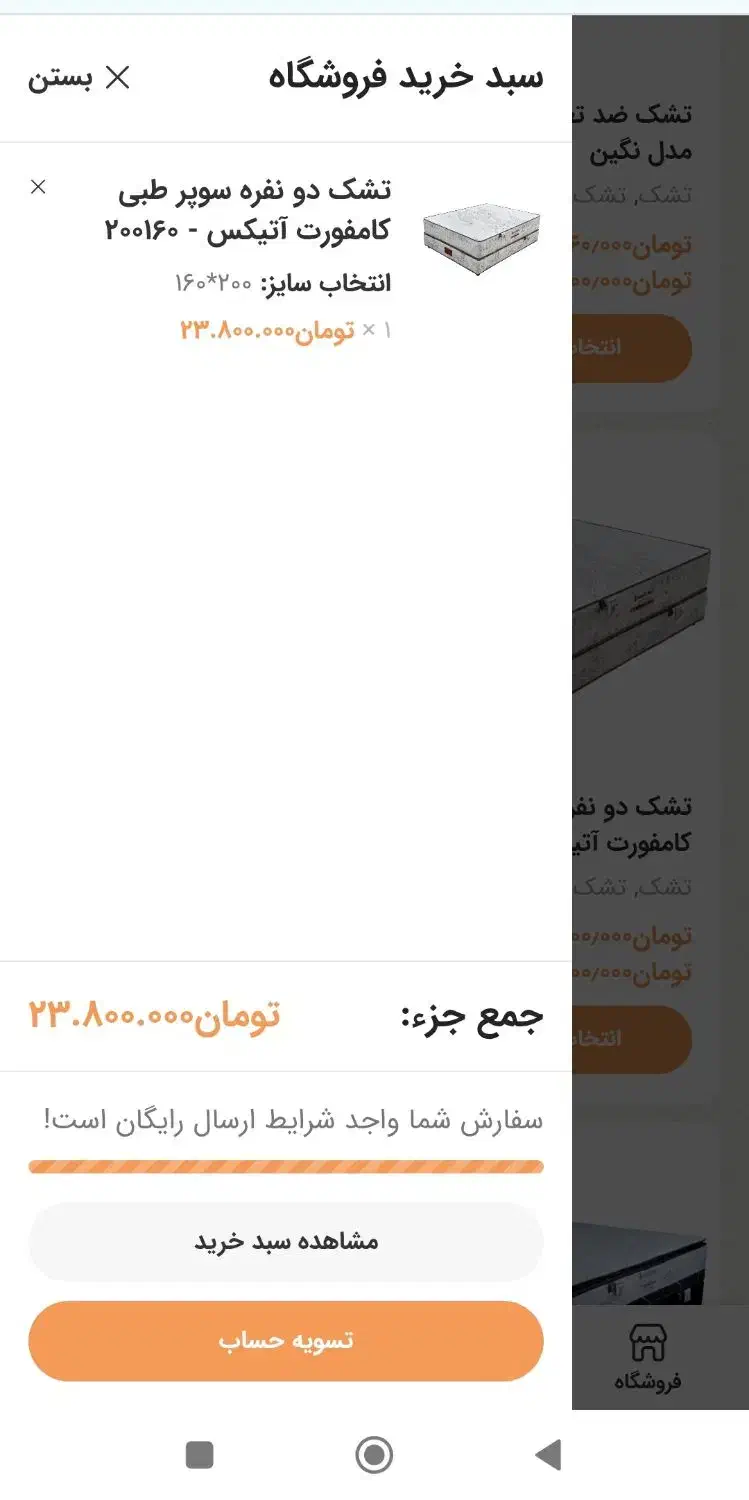Click the quantity indicator 1 × in cart
The height and width of the screenshot is (1500, 749).
(x=390, y=331)
